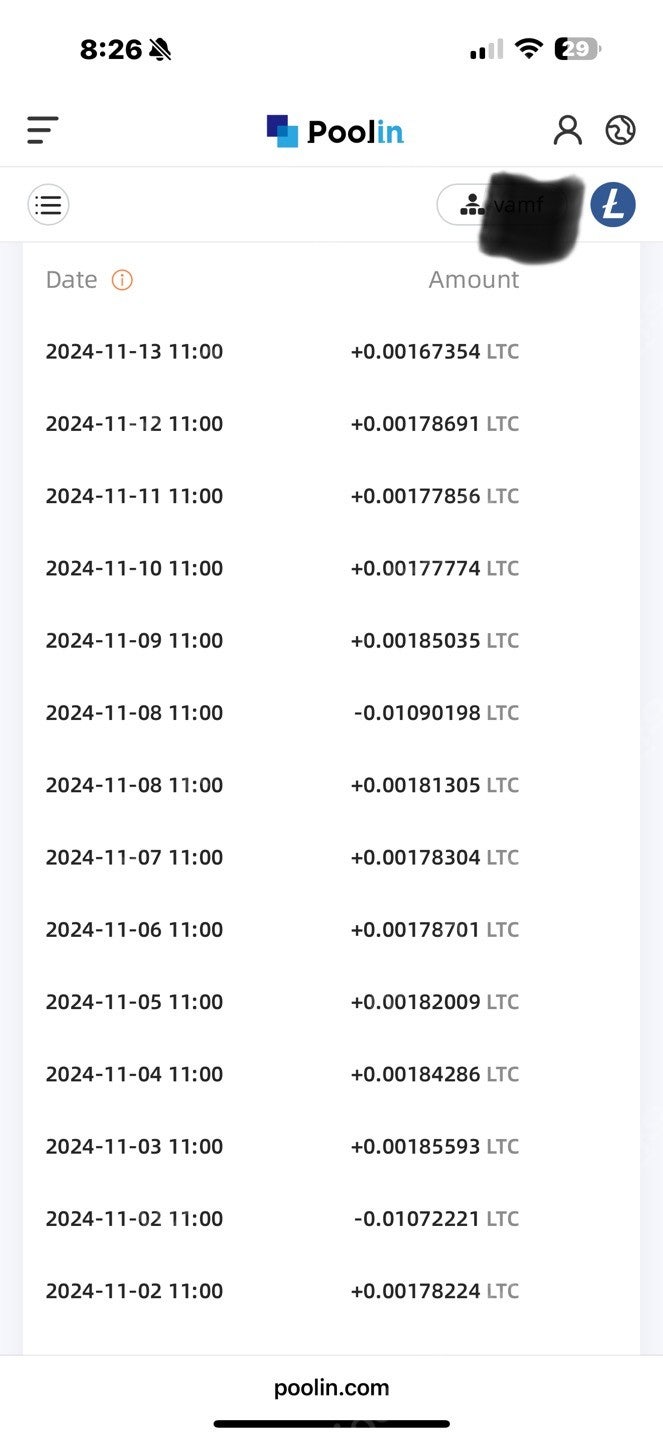
Task: Open the user account profile
Action: coord(567,130)
